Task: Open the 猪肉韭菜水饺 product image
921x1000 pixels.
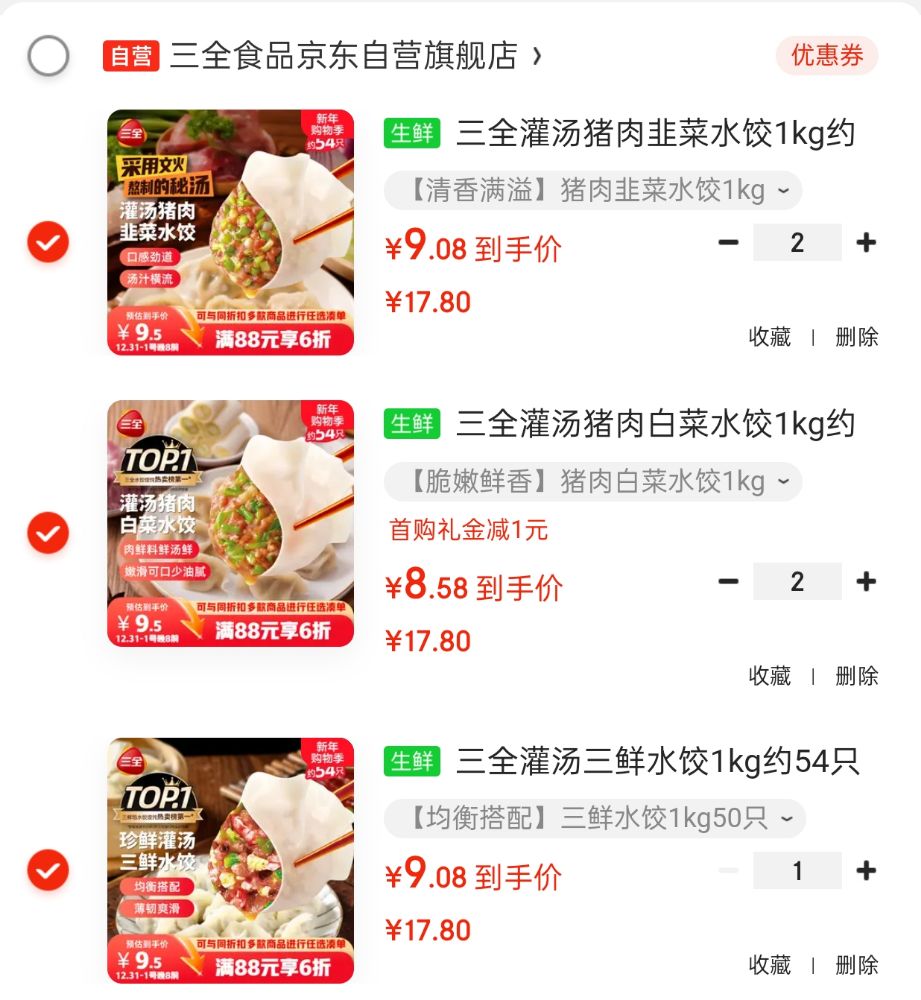Action: [x=231, y=232]
